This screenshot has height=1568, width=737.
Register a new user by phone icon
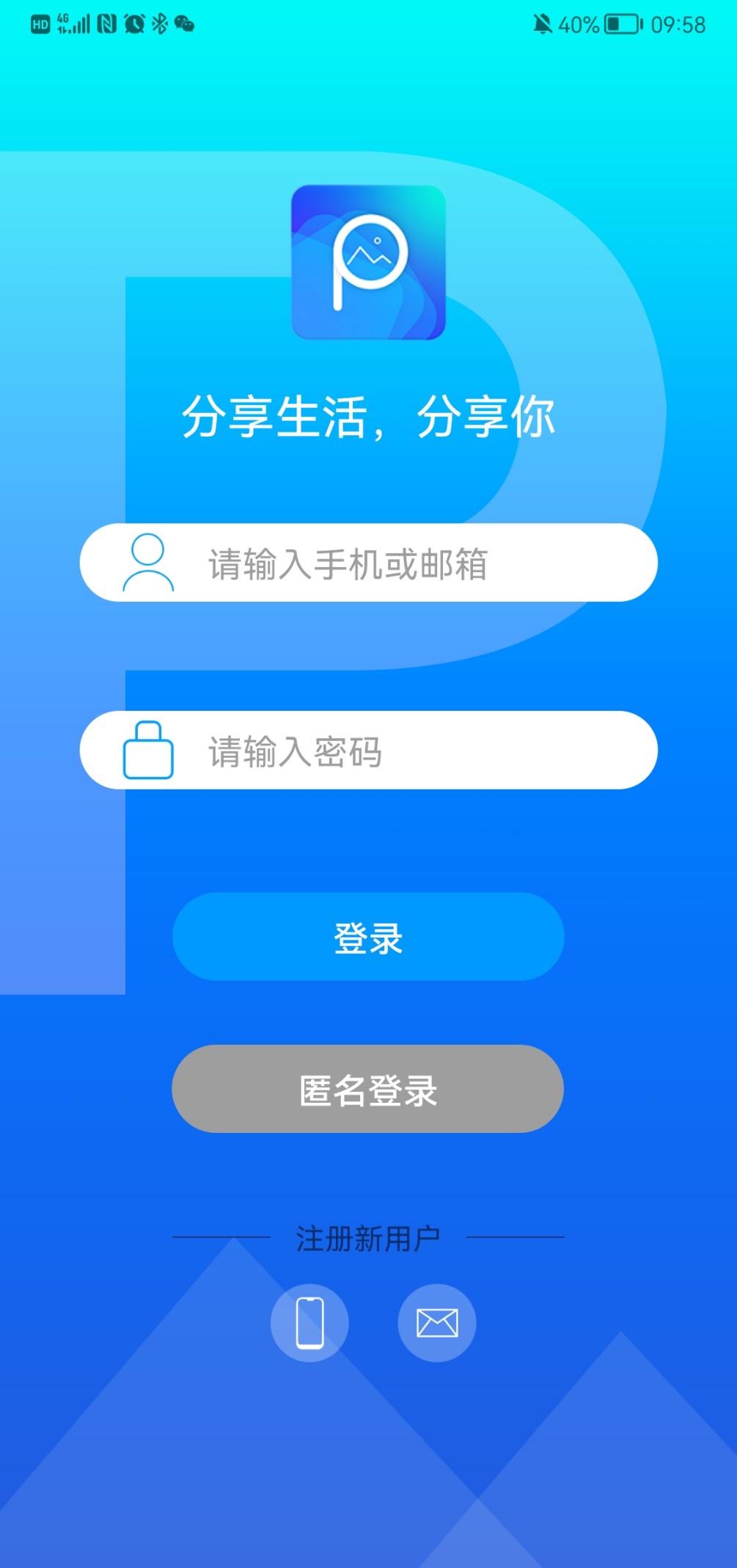click(x=309, y=1322)
